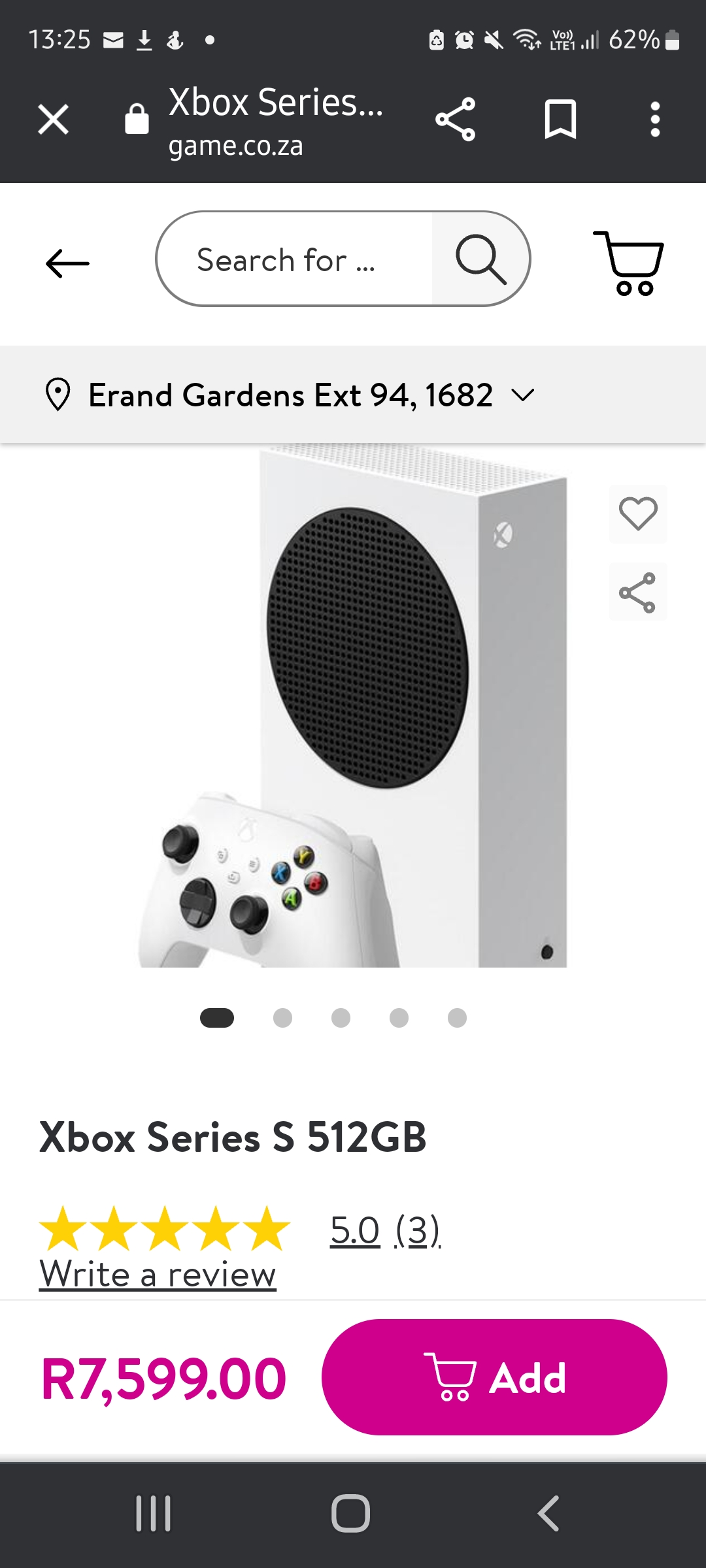Jump to second image via dot indicator
The height and width of the screenshot is (1568, 706).
[282, 1018]
